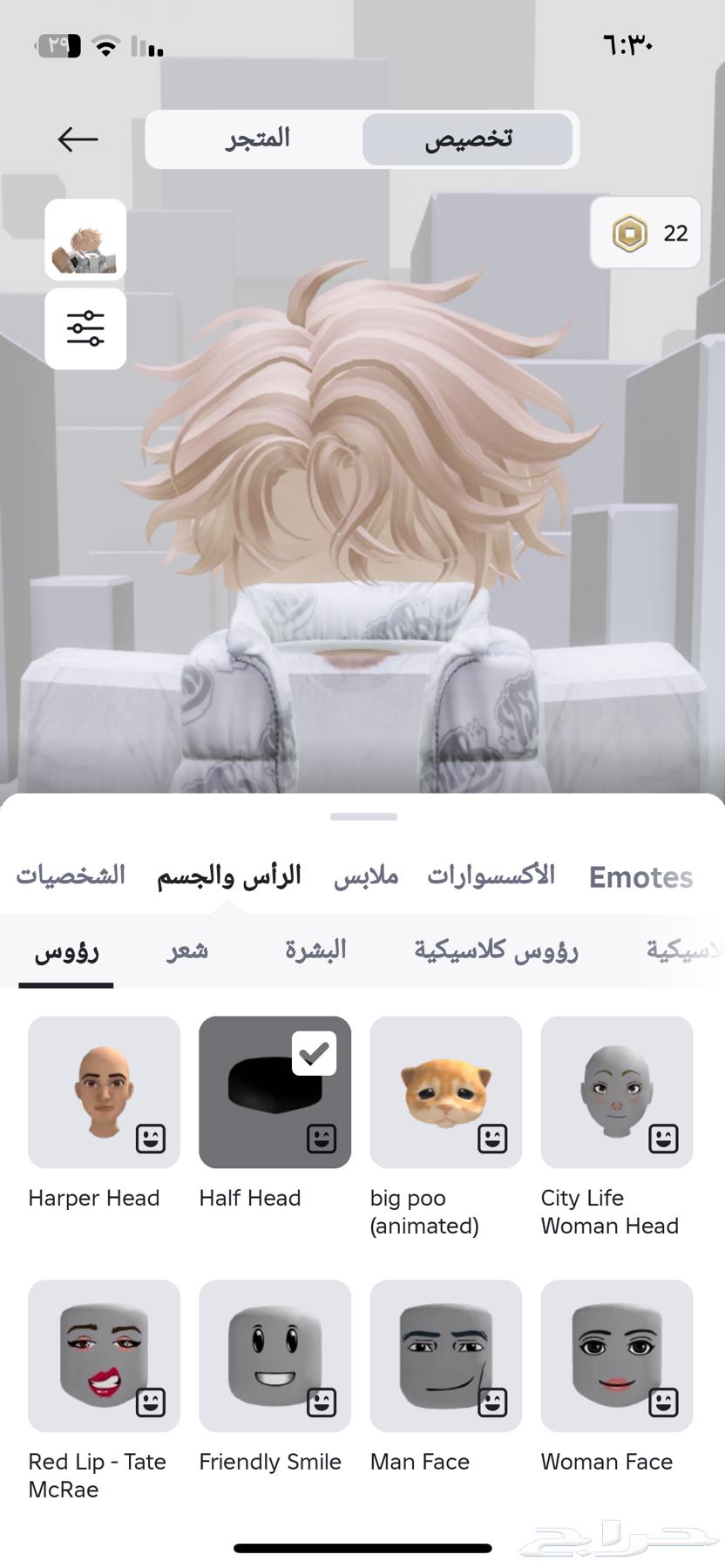The height and width of the screenshot is (1568, 725).
Task: Open face options on Harper Head
Action: 152,1138
